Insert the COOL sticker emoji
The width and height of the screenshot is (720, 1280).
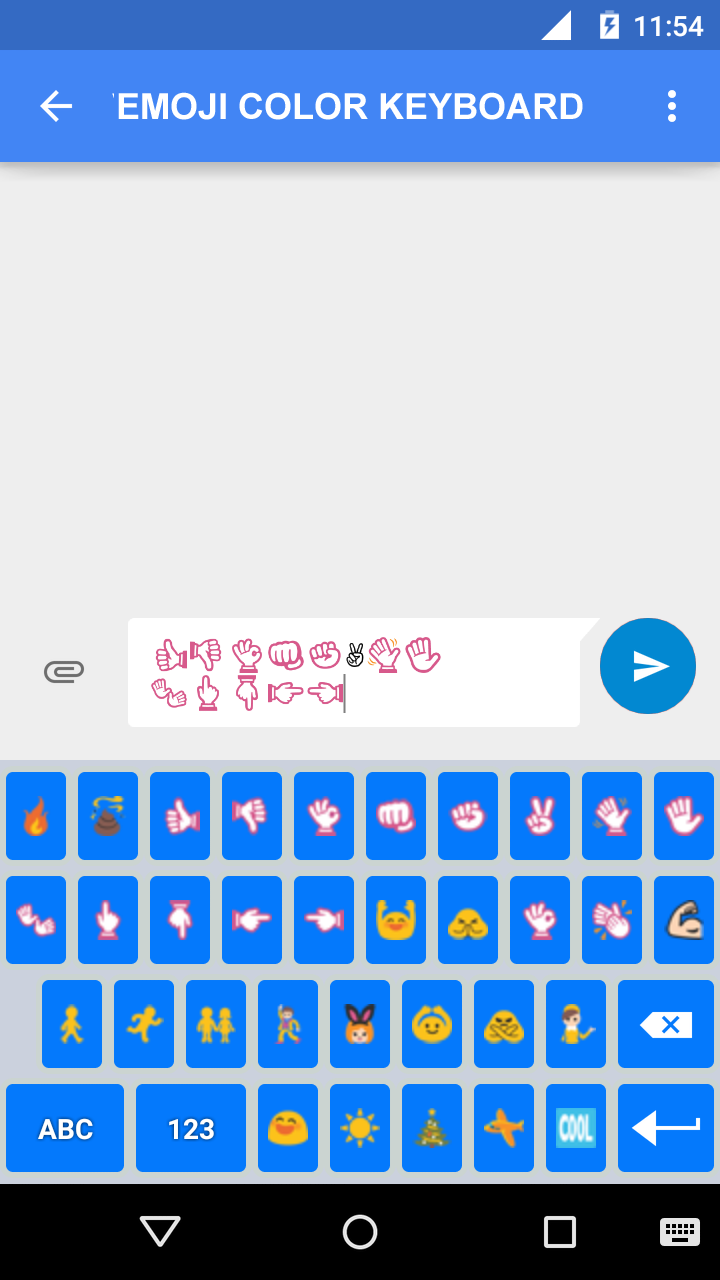(x=576, y=1128)
